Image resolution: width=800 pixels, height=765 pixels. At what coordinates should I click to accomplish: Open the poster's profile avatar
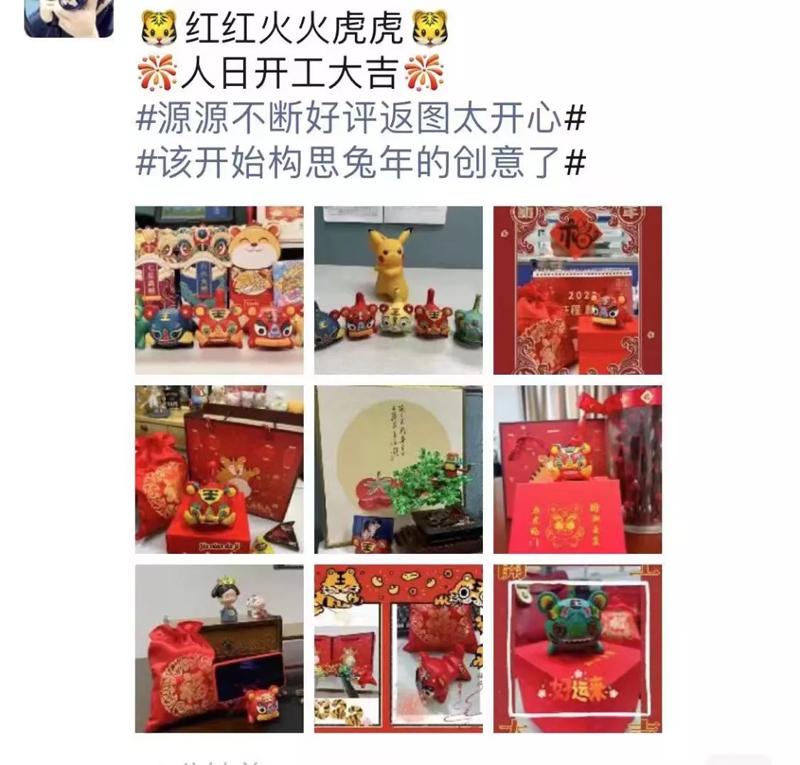68,17
